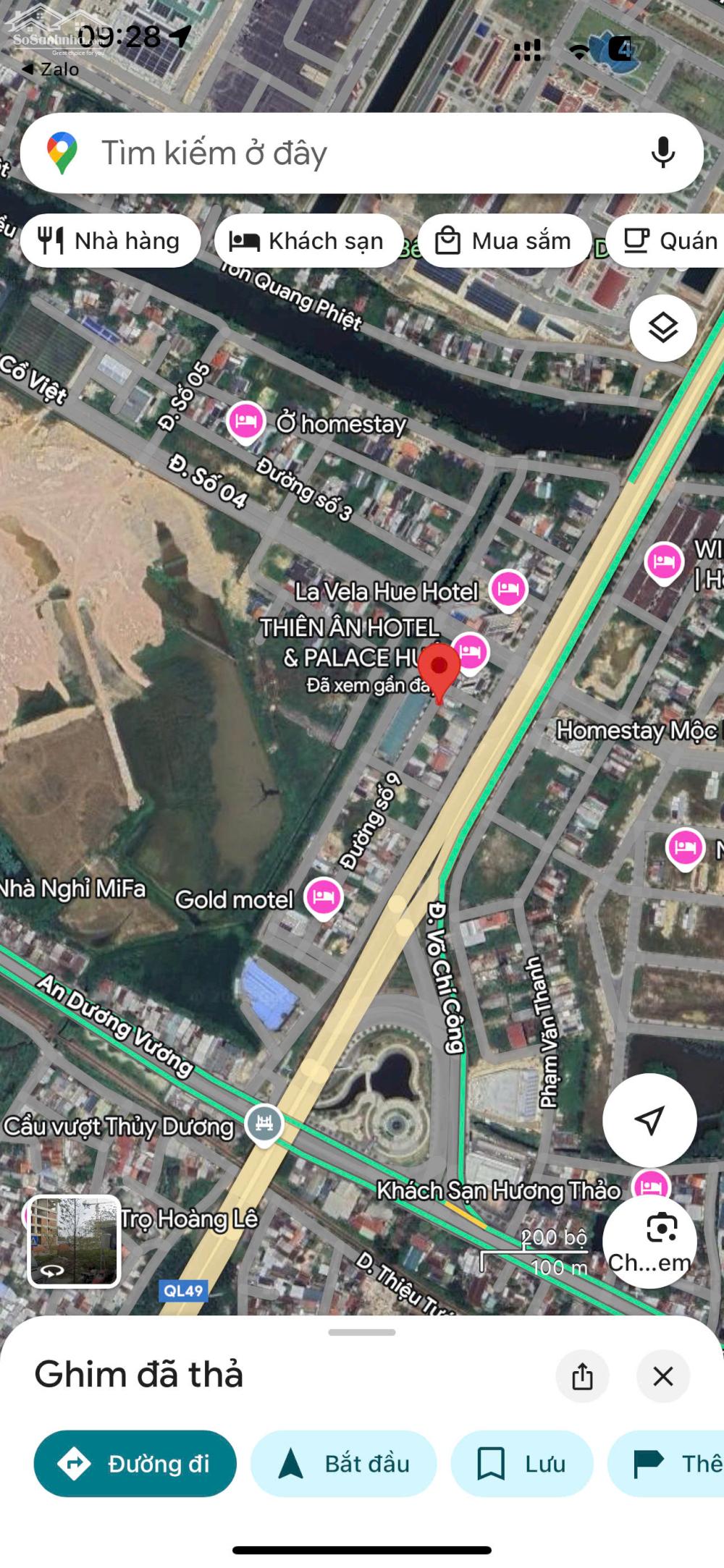Select the Mua sắm filter chip
The height and width of the screenshot is (1568, 724).
coord(504,241)
